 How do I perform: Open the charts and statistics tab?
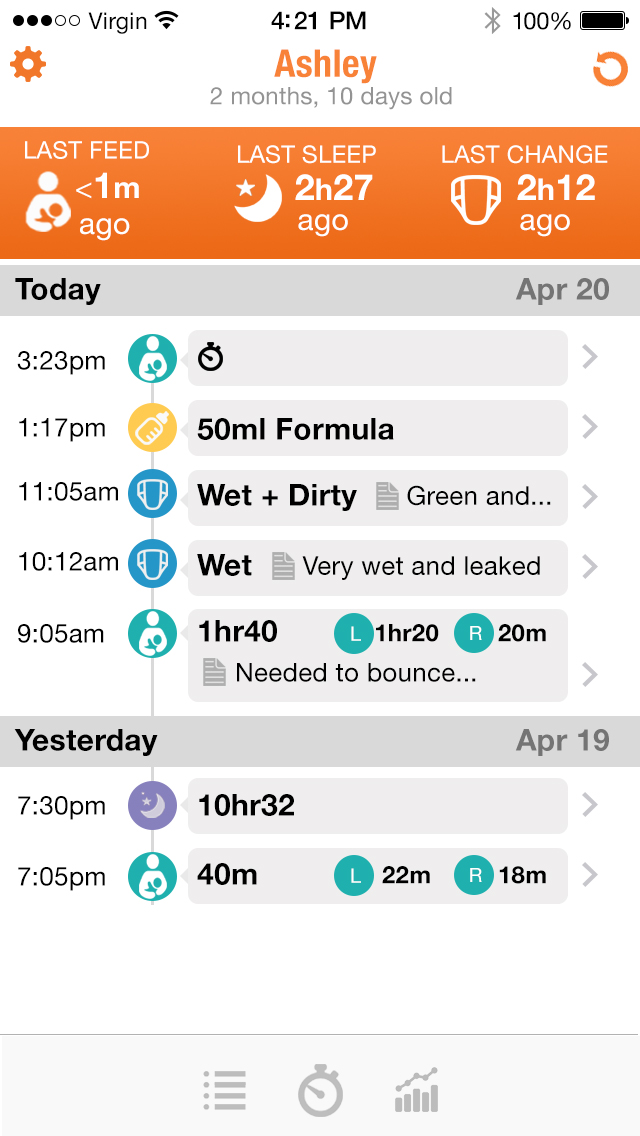(x=416, y=1090)
